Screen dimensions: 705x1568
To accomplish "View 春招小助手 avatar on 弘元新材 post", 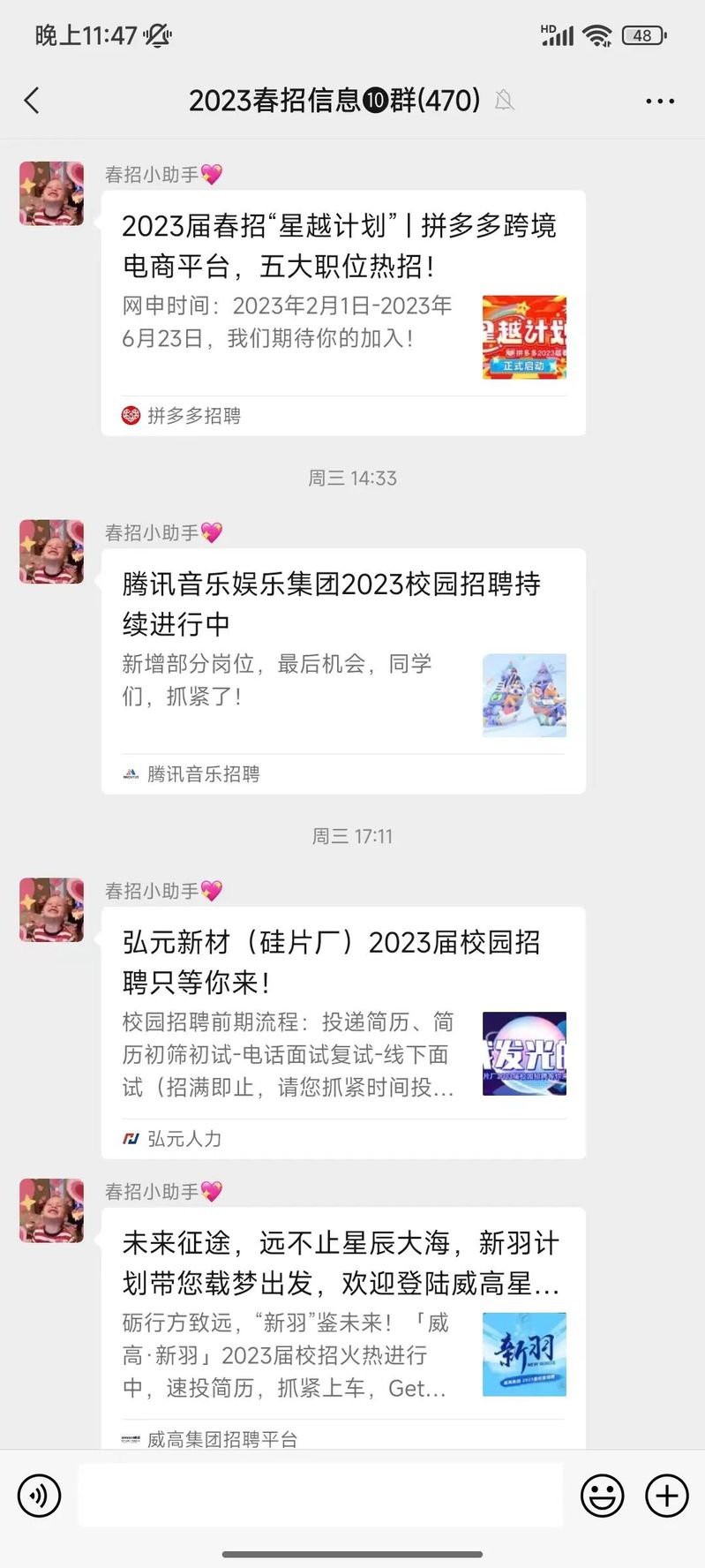I will (52, 909).
